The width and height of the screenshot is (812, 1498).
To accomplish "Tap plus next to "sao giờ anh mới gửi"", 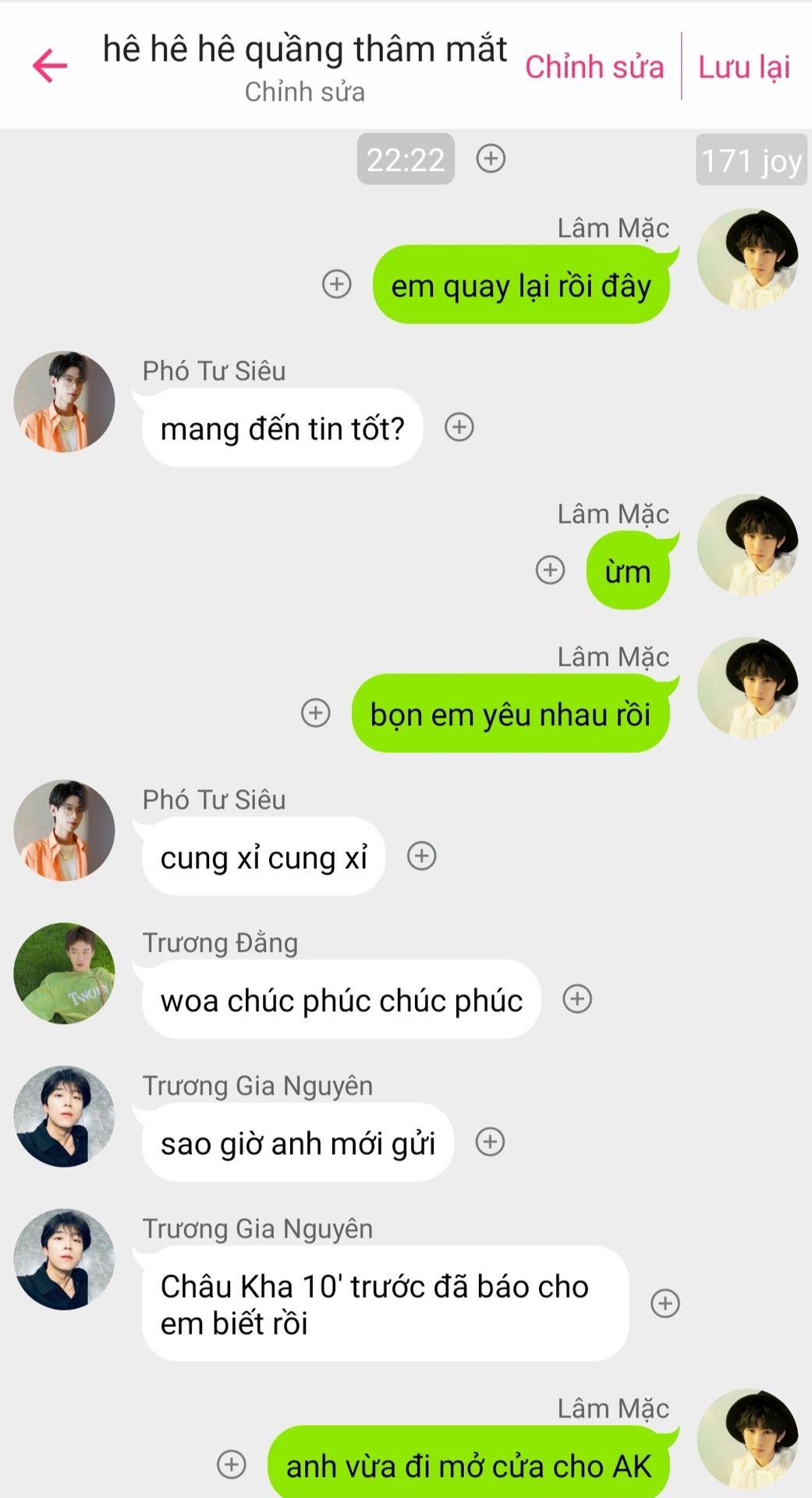I will 491,1142.
